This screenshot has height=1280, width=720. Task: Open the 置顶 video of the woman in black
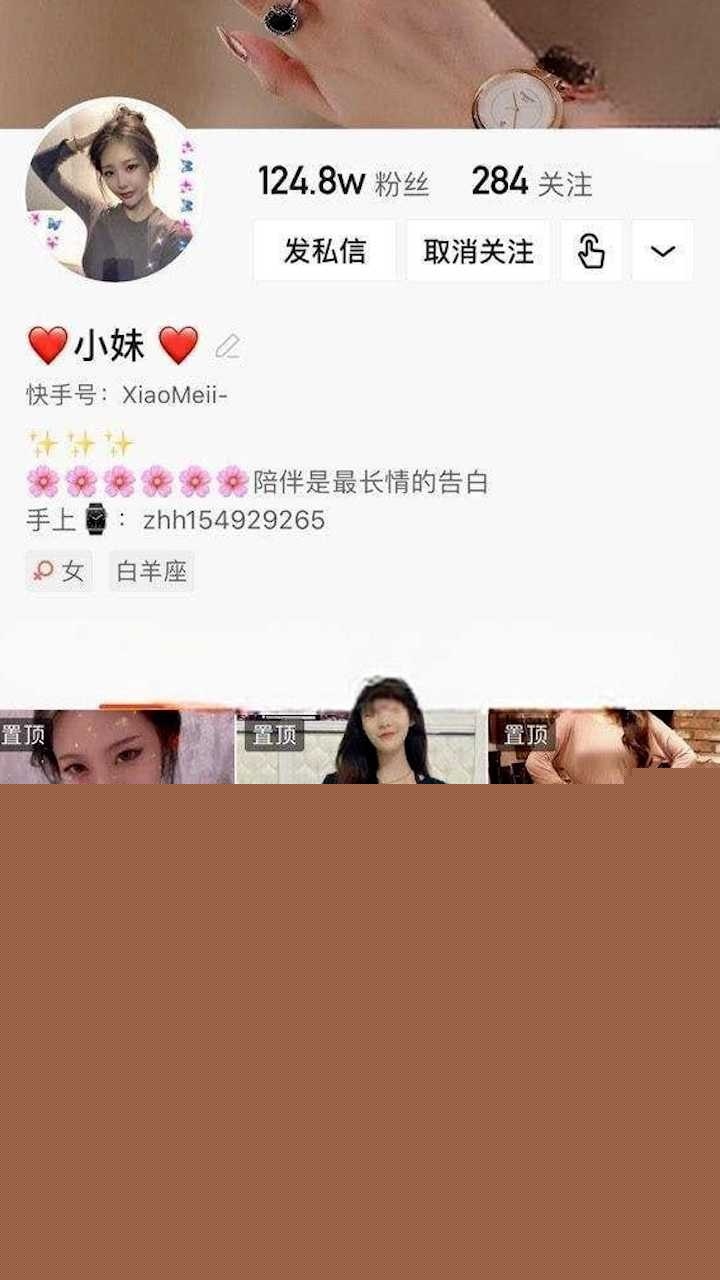click(361, 747)
